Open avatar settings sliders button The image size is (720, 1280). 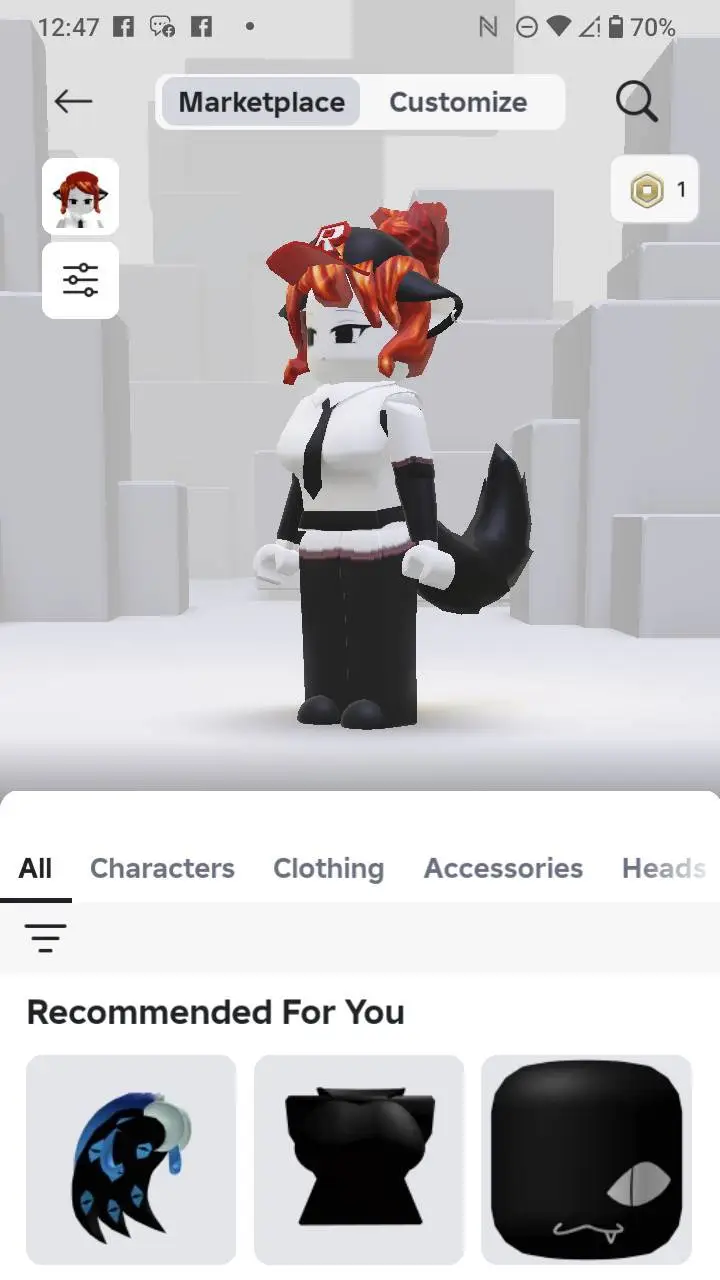[80, 280]
